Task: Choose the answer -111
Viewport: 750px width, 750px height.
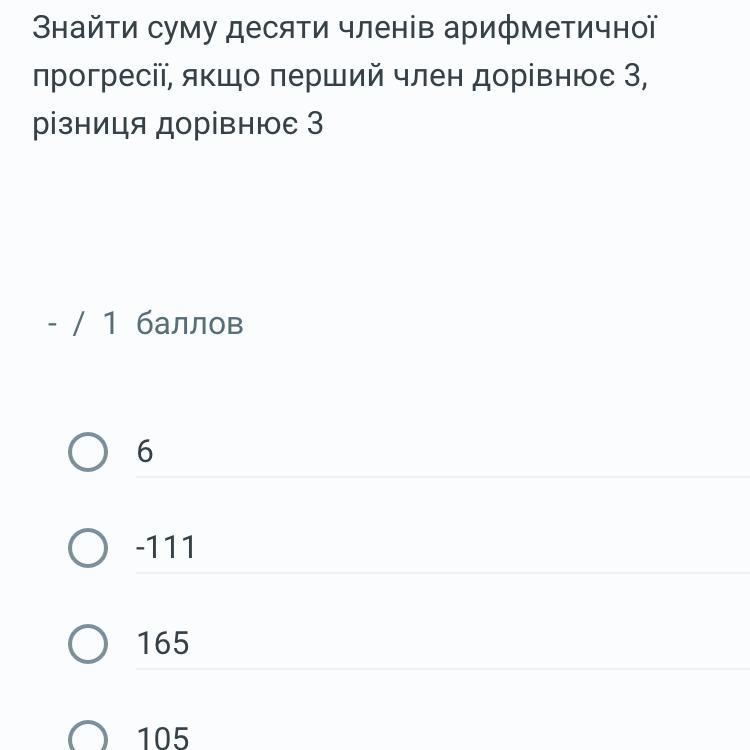Action: (x=88, y=548)
